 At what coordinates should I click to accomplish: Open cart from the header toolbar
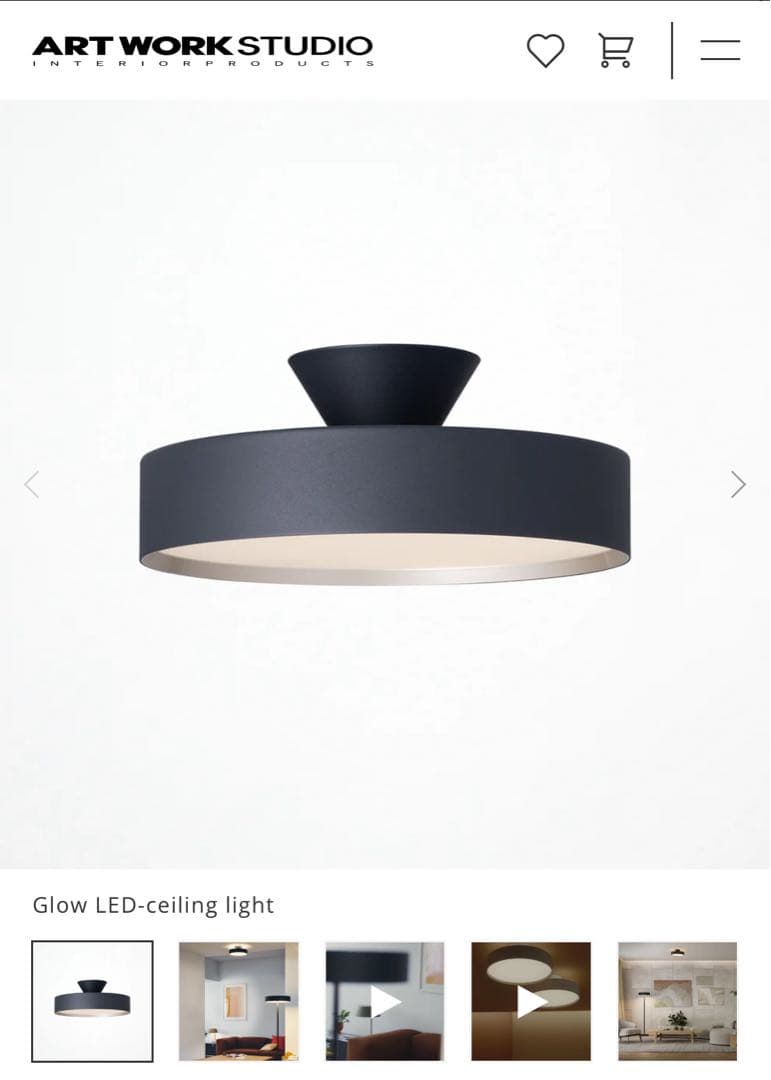pos(617,50)
